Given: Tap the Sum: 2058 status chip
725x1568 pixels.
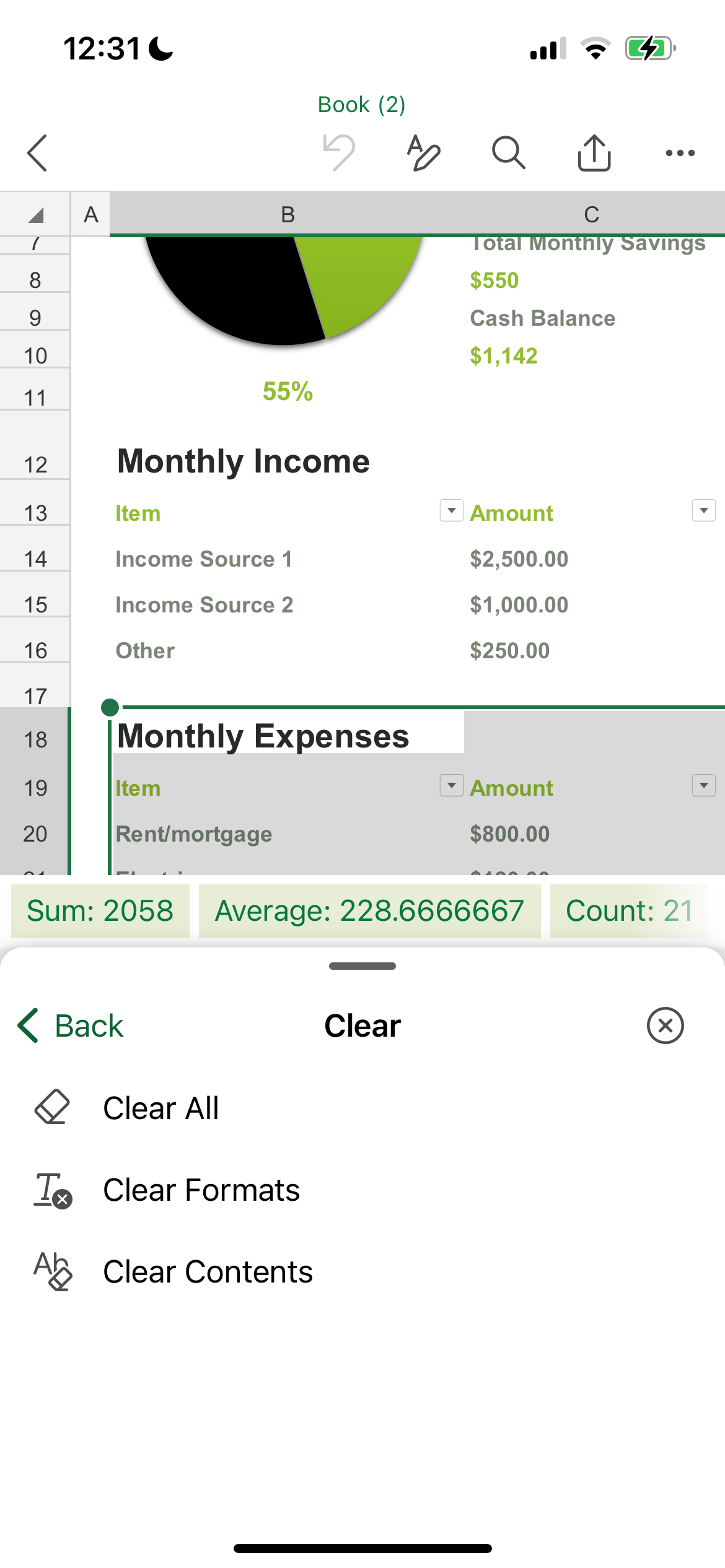Looking at the screenshot, I should tap(100, 911).
